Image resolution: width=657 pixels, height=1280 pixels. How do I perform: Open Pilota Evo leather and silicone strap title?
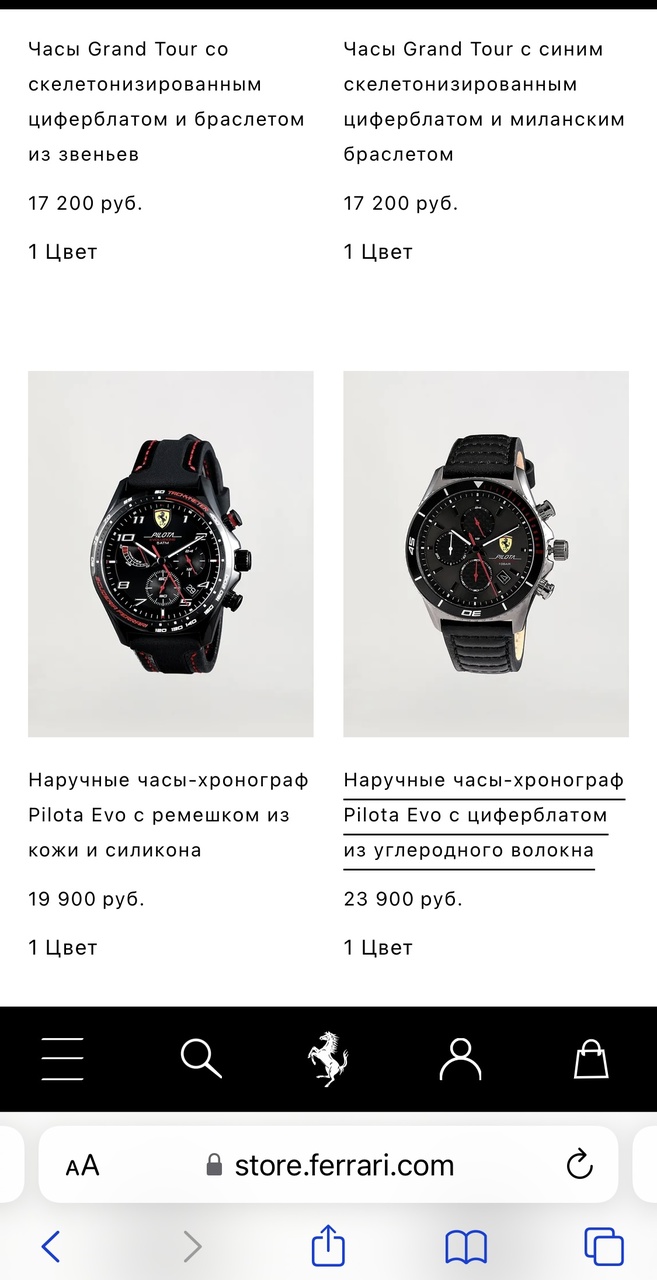pyautogui.click(x=168, y=815)
